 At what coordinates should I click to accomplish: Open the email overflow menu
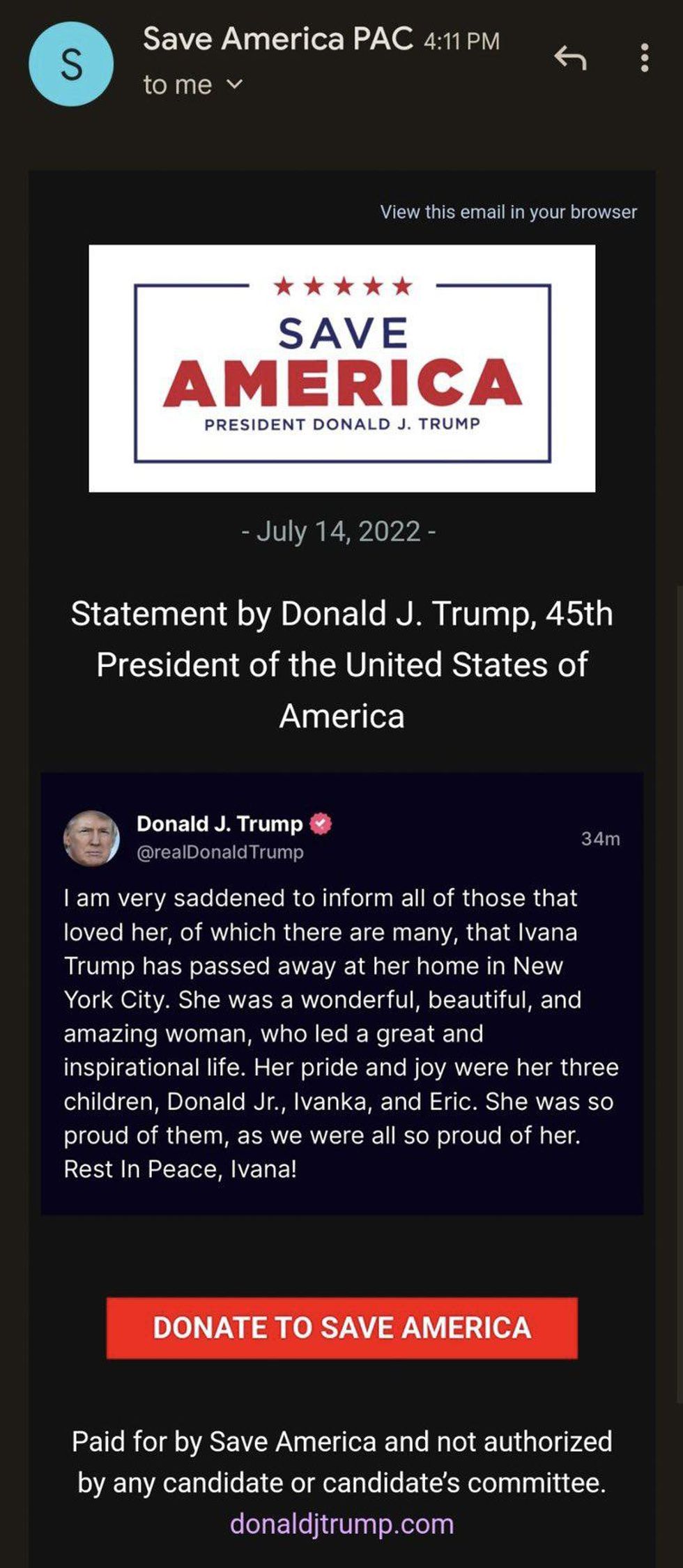[645, 58]
